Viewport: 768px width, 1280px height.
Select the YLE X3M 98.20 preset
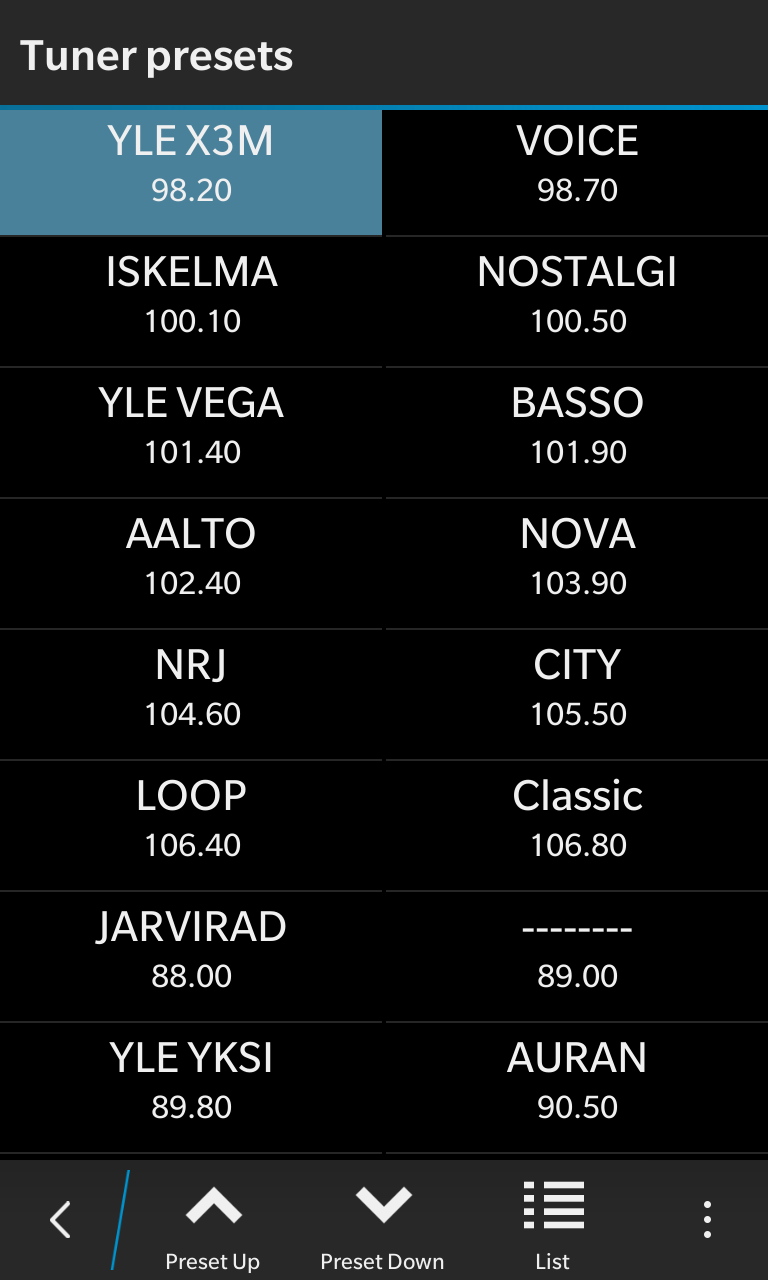tap(191, 172)
